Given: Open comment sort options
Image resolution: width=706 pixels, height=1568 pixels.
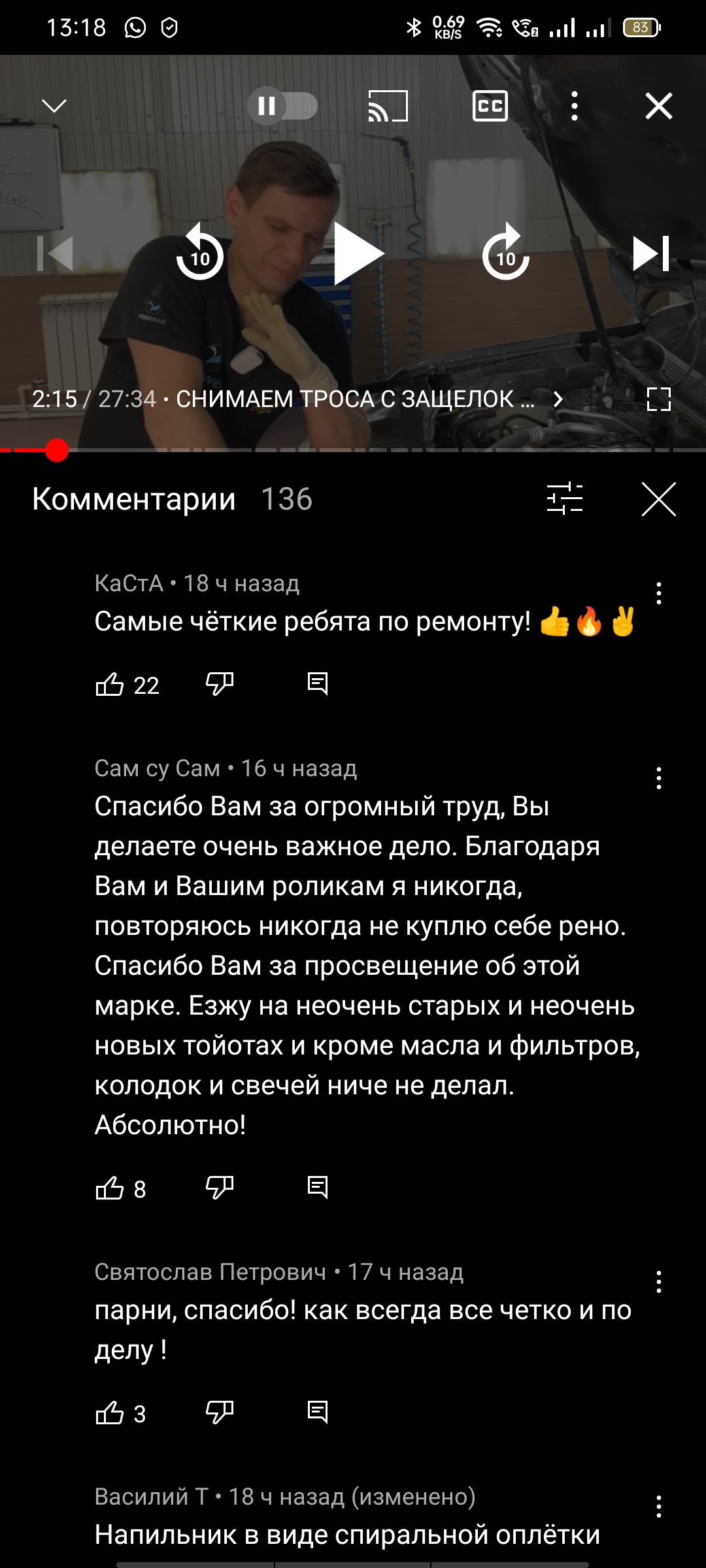Looking at the screenshot, I should (565, 499).
